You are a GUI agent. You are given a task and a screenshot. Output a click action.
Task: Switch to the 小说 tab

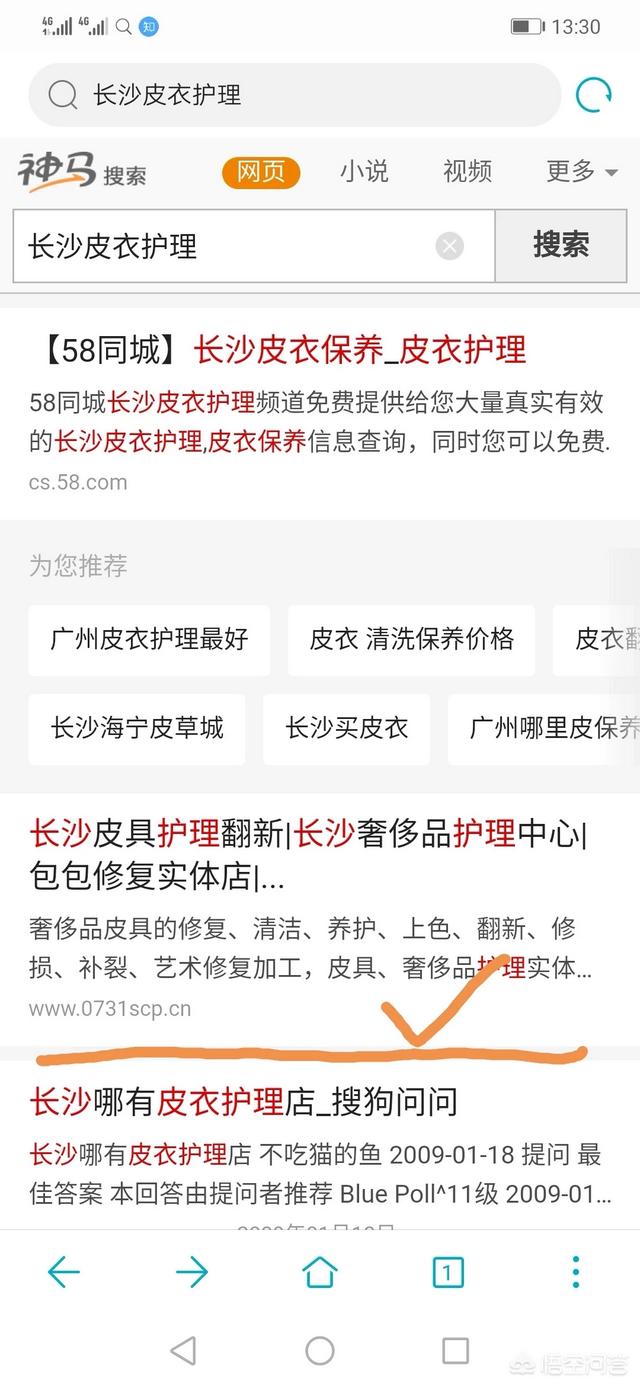coord(364,171)
